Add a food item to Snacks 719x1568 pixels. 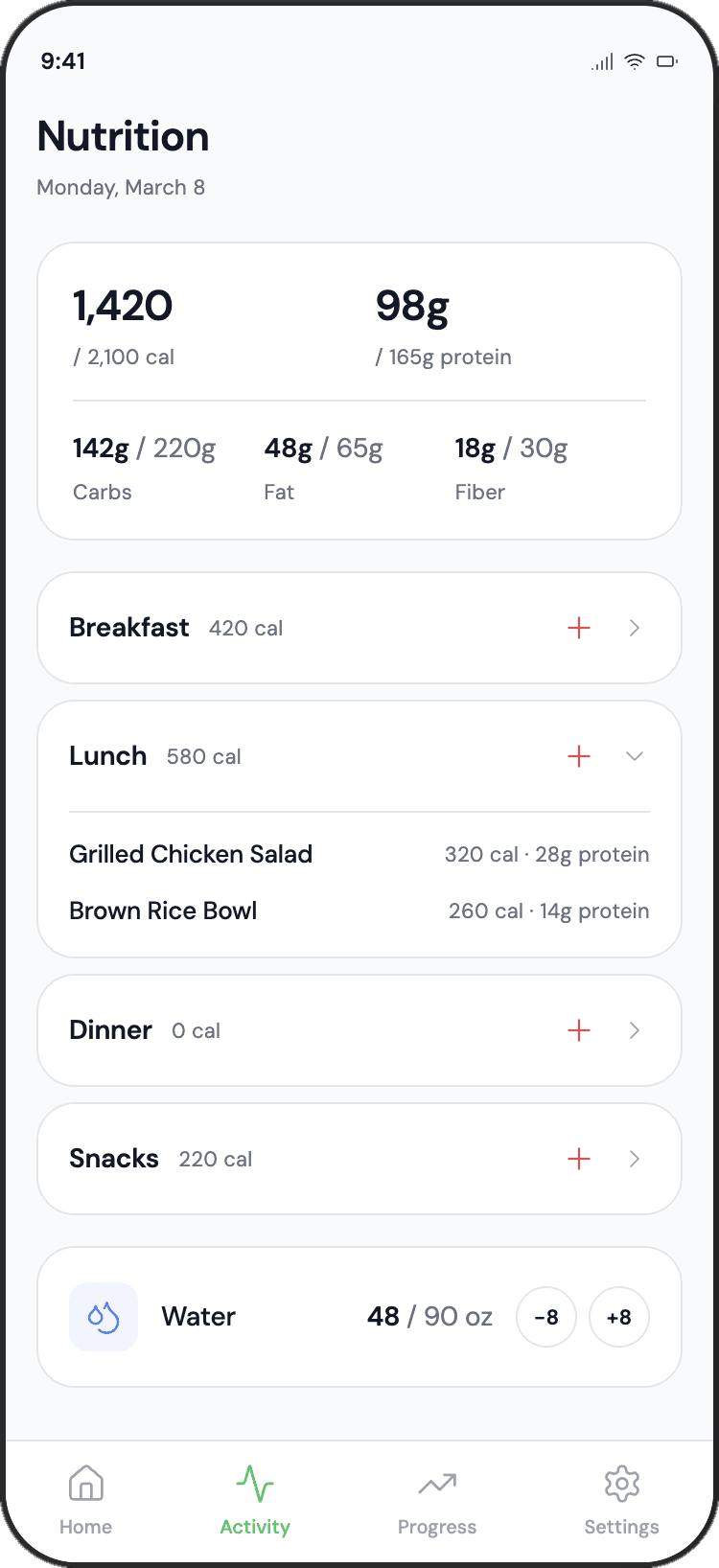[x=579, y=1159]
